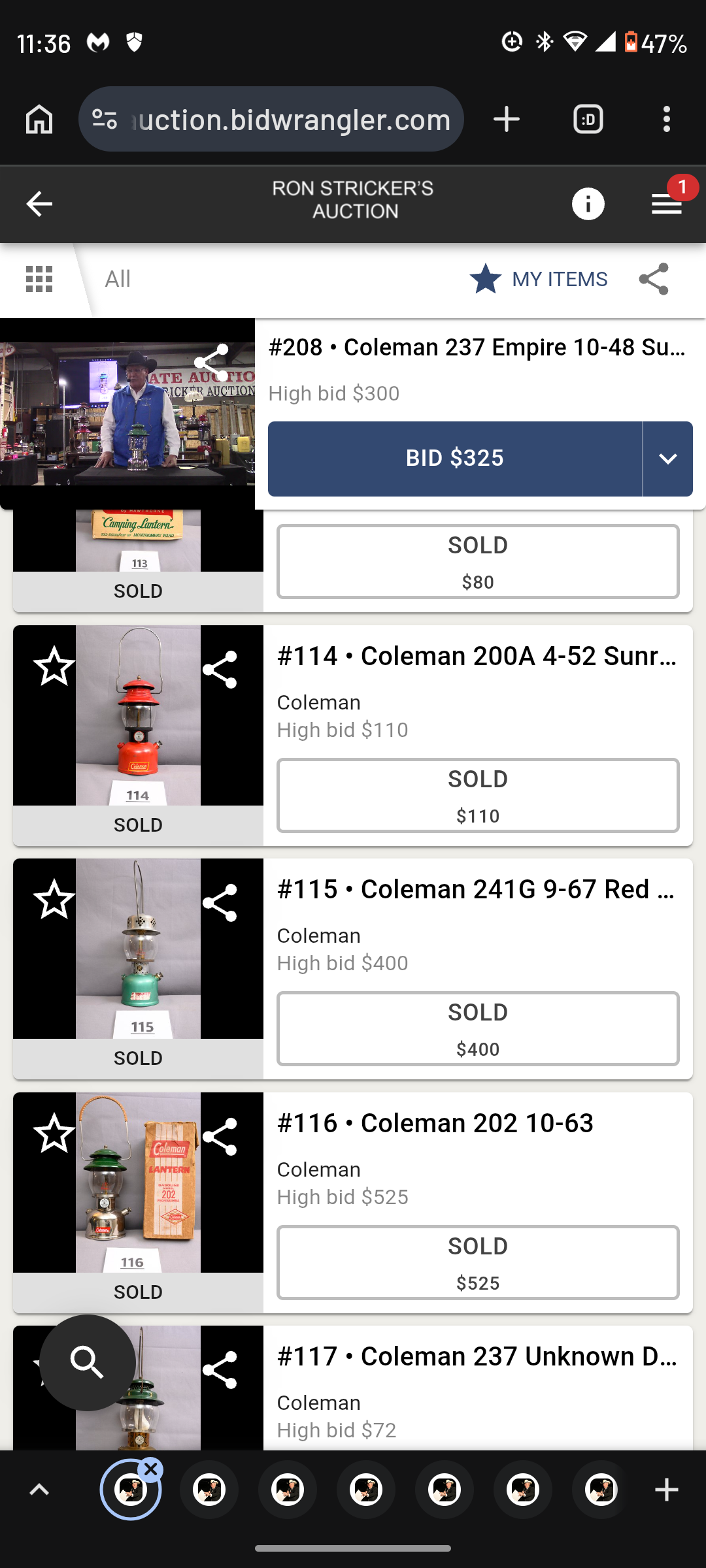
Task: Star lot #115 Coleman 241G
Action: coord(54,900)
